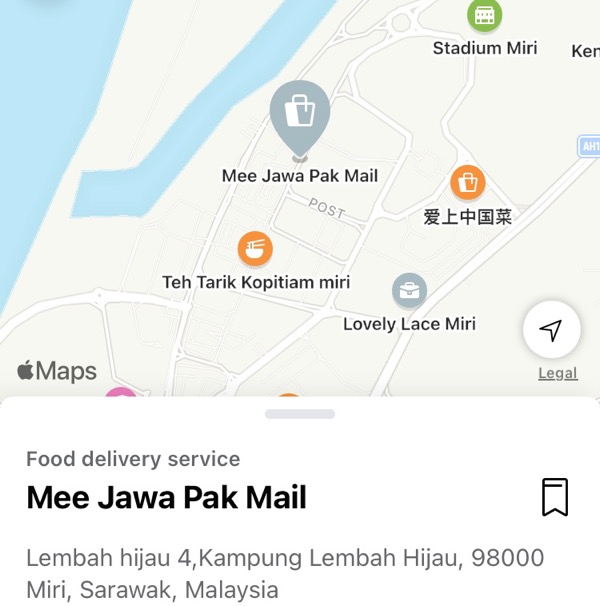The width and height of the screenshot is (600, 606).
Task: Tap the 爱上中国菜 restaurant pin
Action: [x=467, y=183]
